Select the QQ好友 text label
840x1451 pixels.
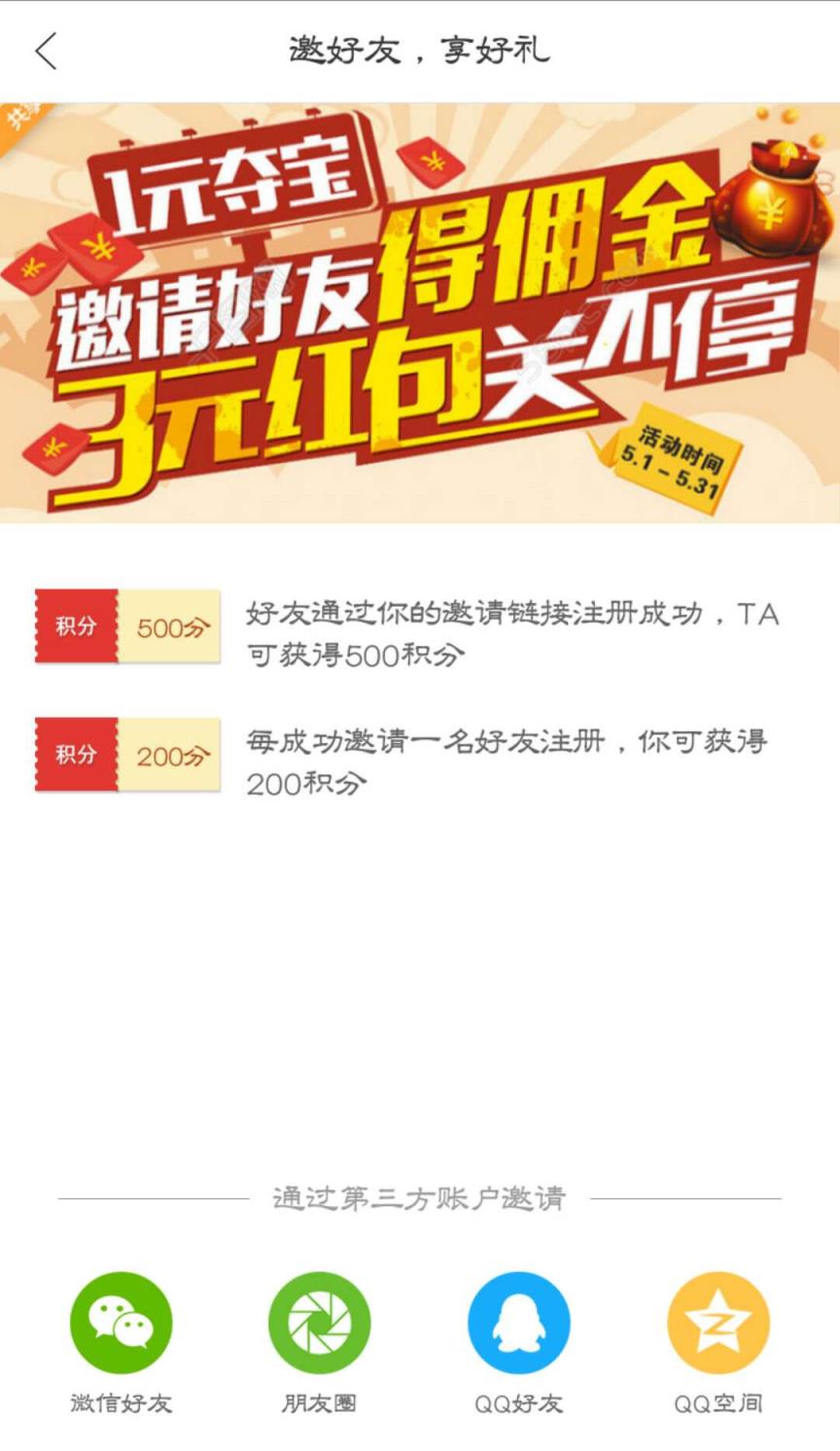pyautogui.click(x=518, y=1404)
